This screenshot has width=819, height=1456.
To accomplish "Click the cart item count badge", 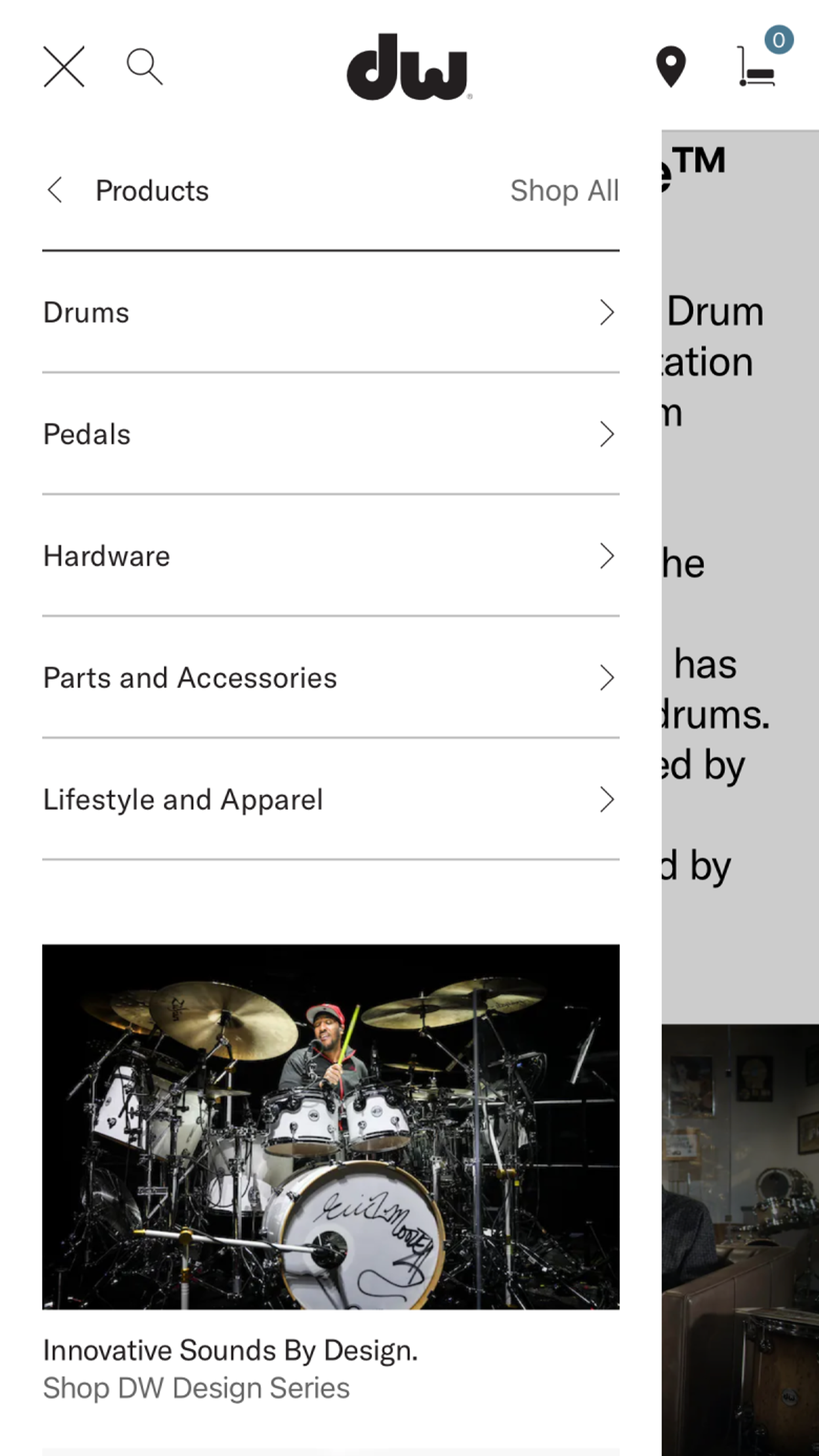I will click(x=778, y=39).
